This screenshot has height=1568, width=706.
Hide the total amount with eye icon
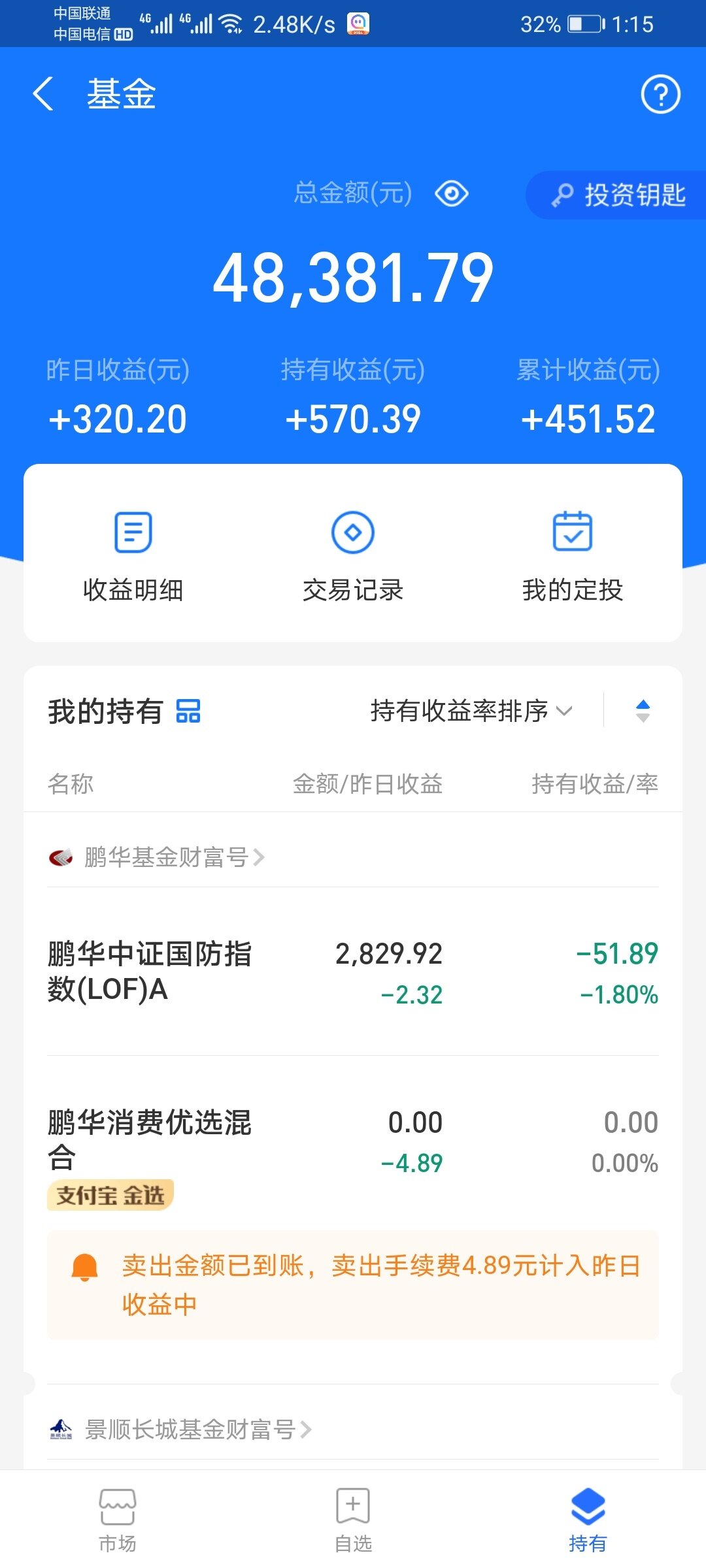[x=452, y=194]
